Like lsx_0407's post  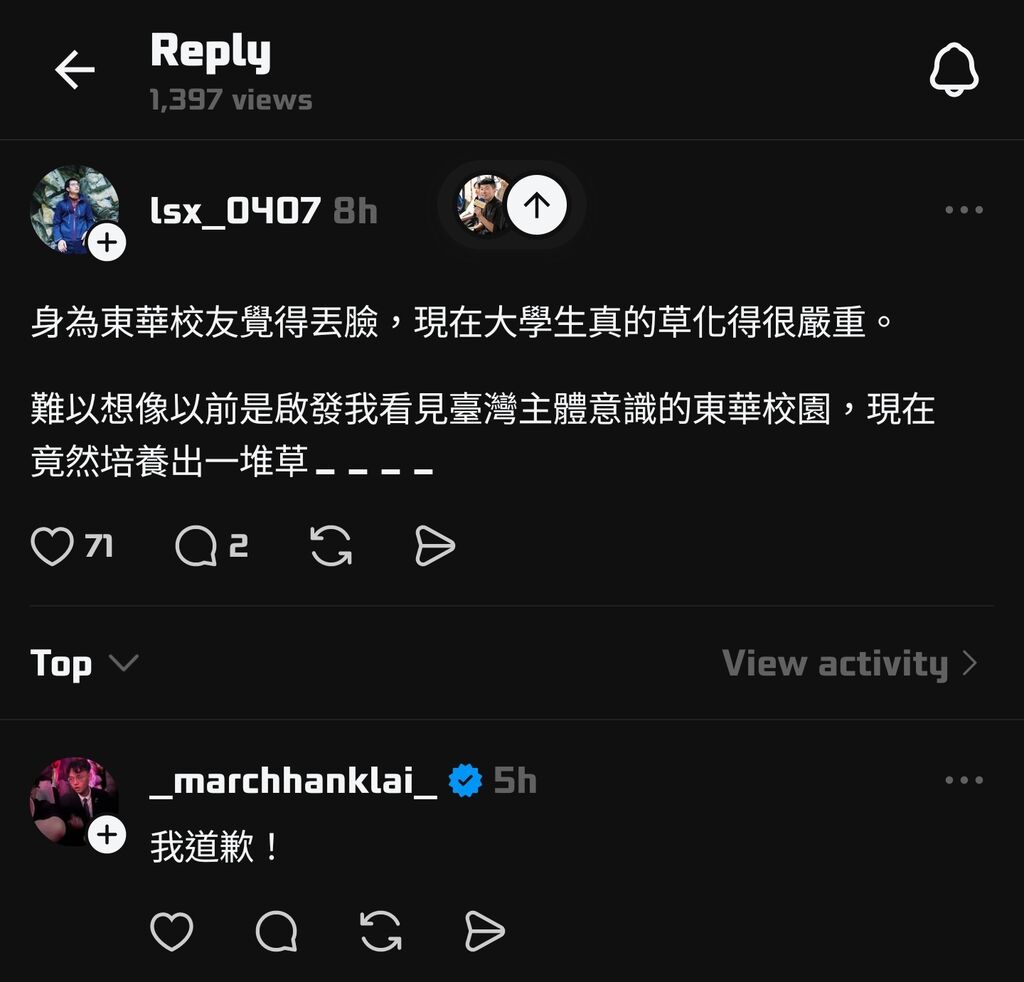tap(53, 547)
